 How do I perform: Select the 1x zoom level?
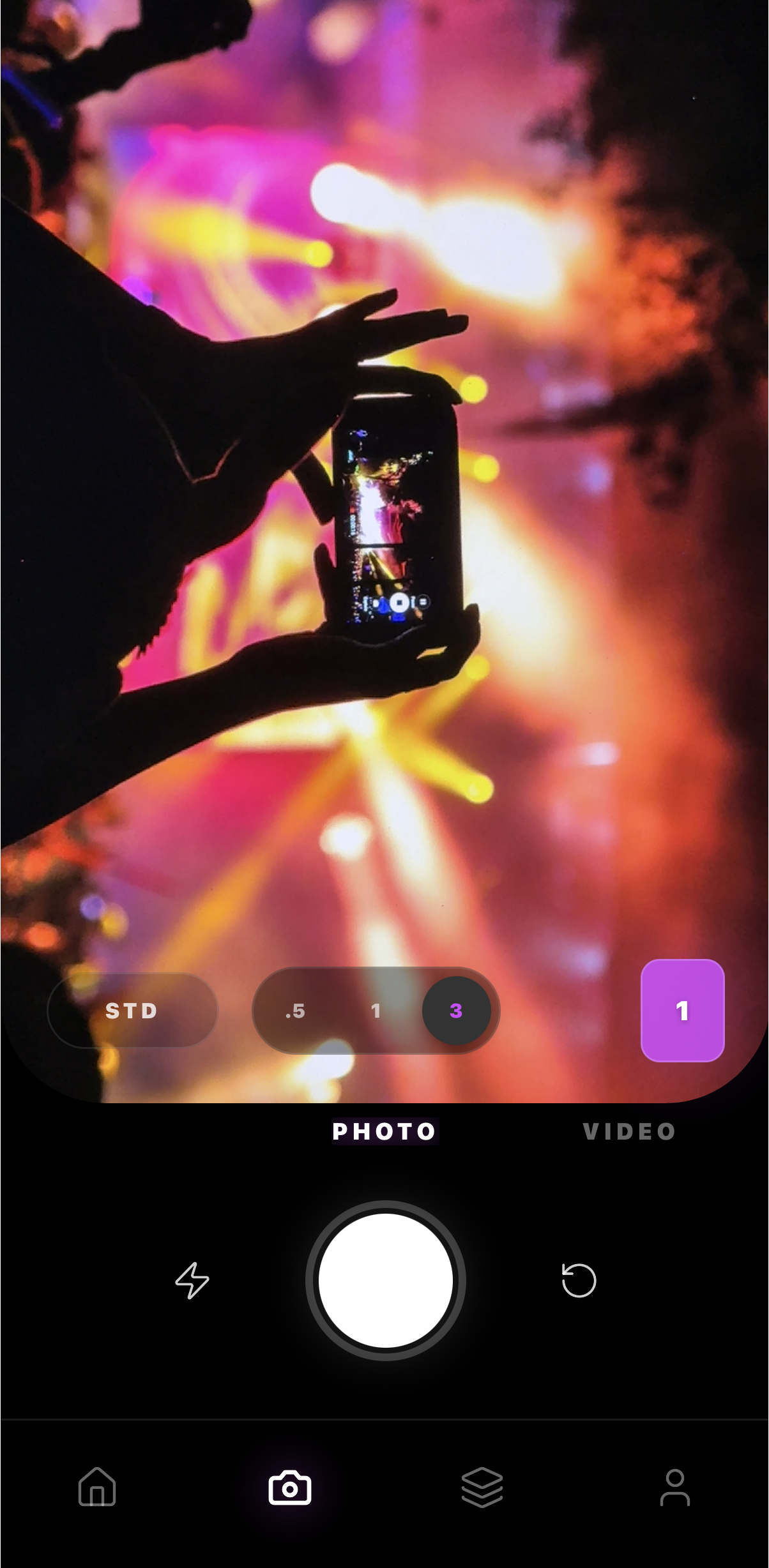pos(376,1011)
